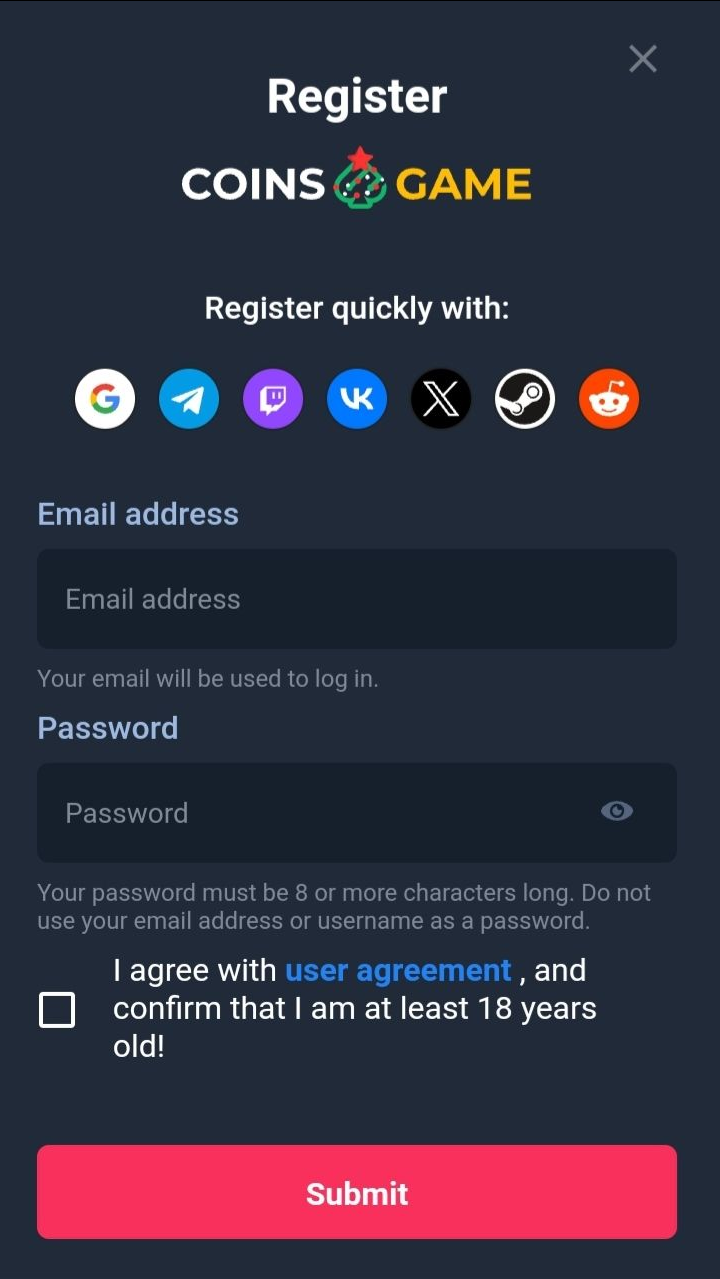Show password with the eye icon

tap(617, 811)
